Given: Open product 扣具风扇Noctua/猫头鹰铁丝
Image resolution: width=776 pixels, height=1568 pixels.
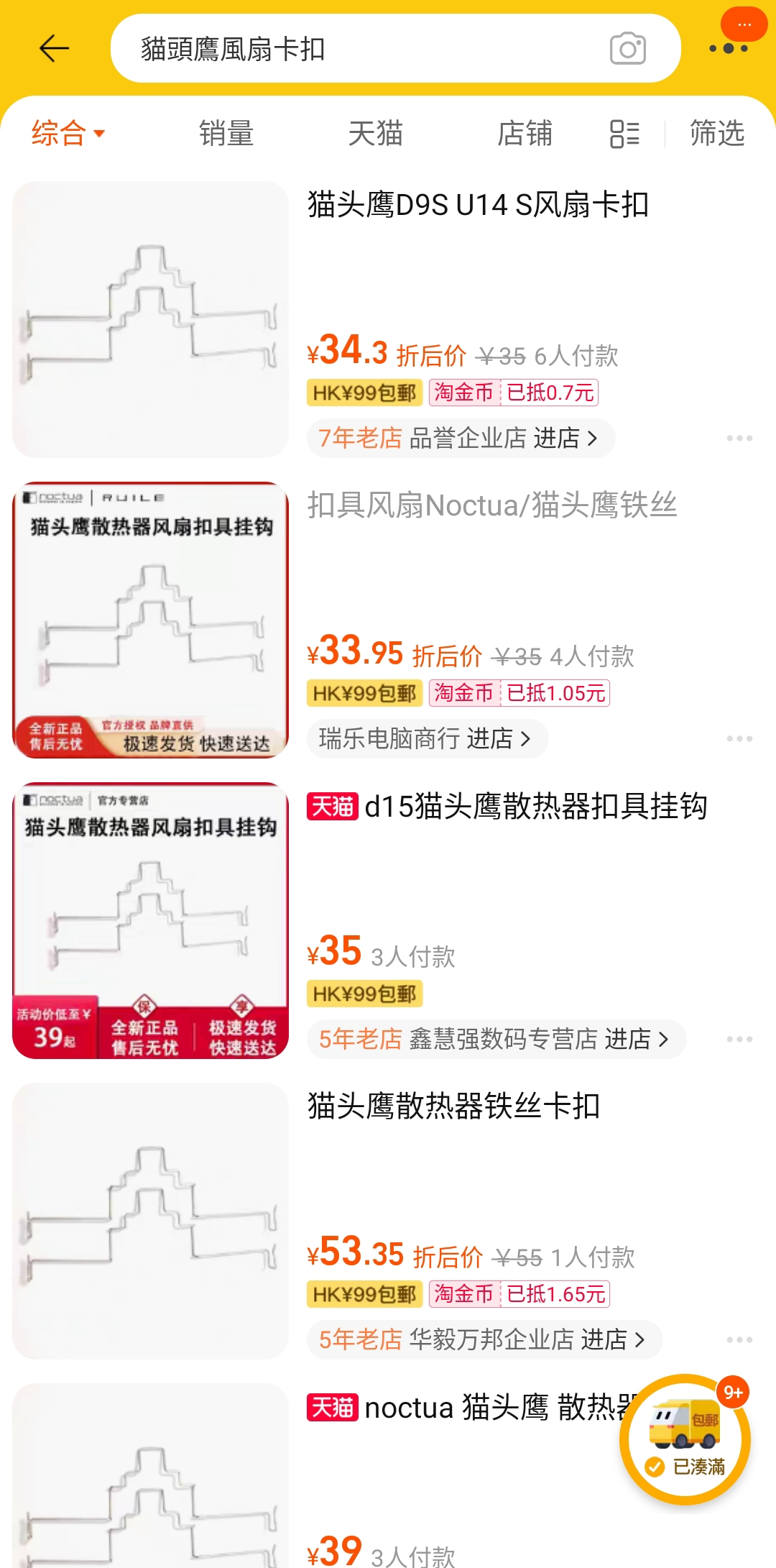Looking at the screenshot, I should (492, 505).
